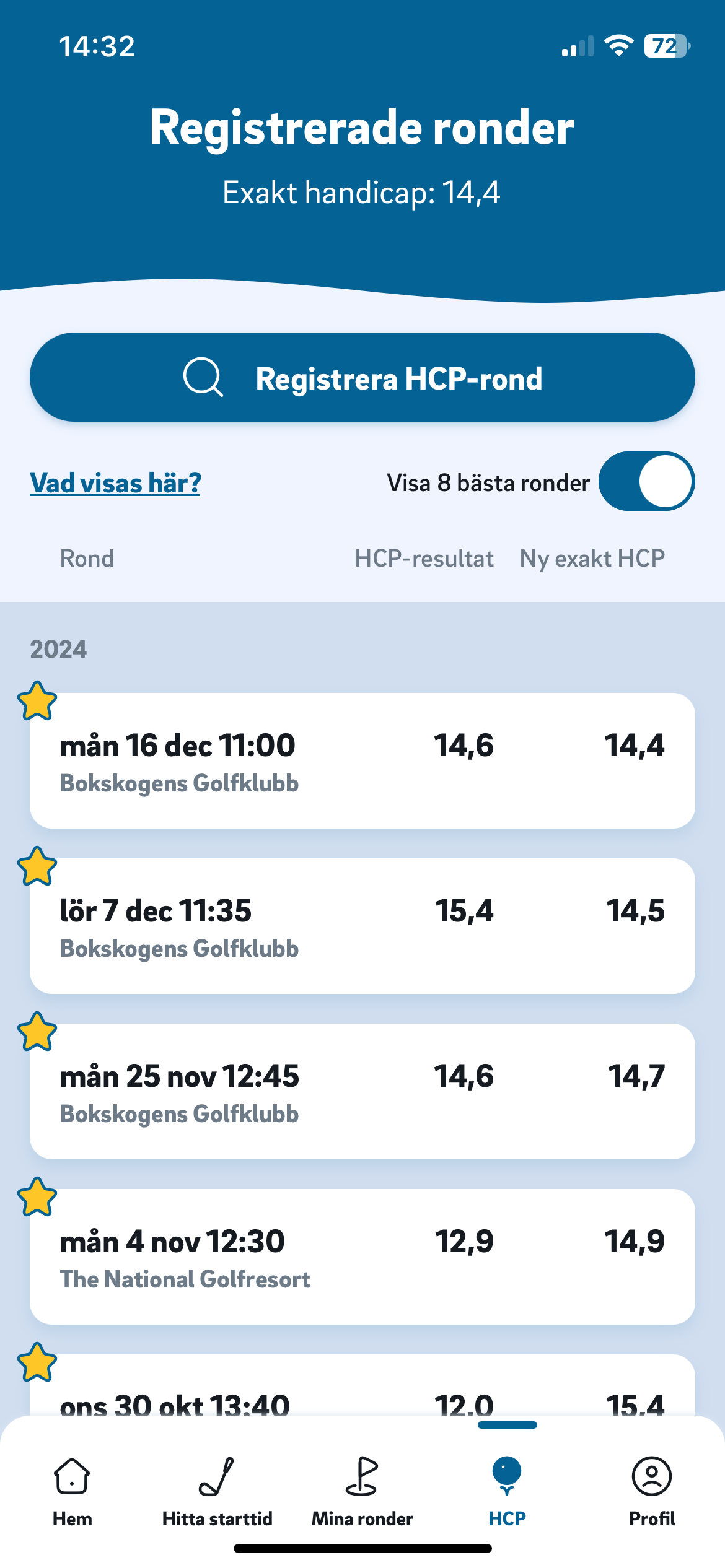Open the round from mån 25 nov 12:45

click(362, 1091)
